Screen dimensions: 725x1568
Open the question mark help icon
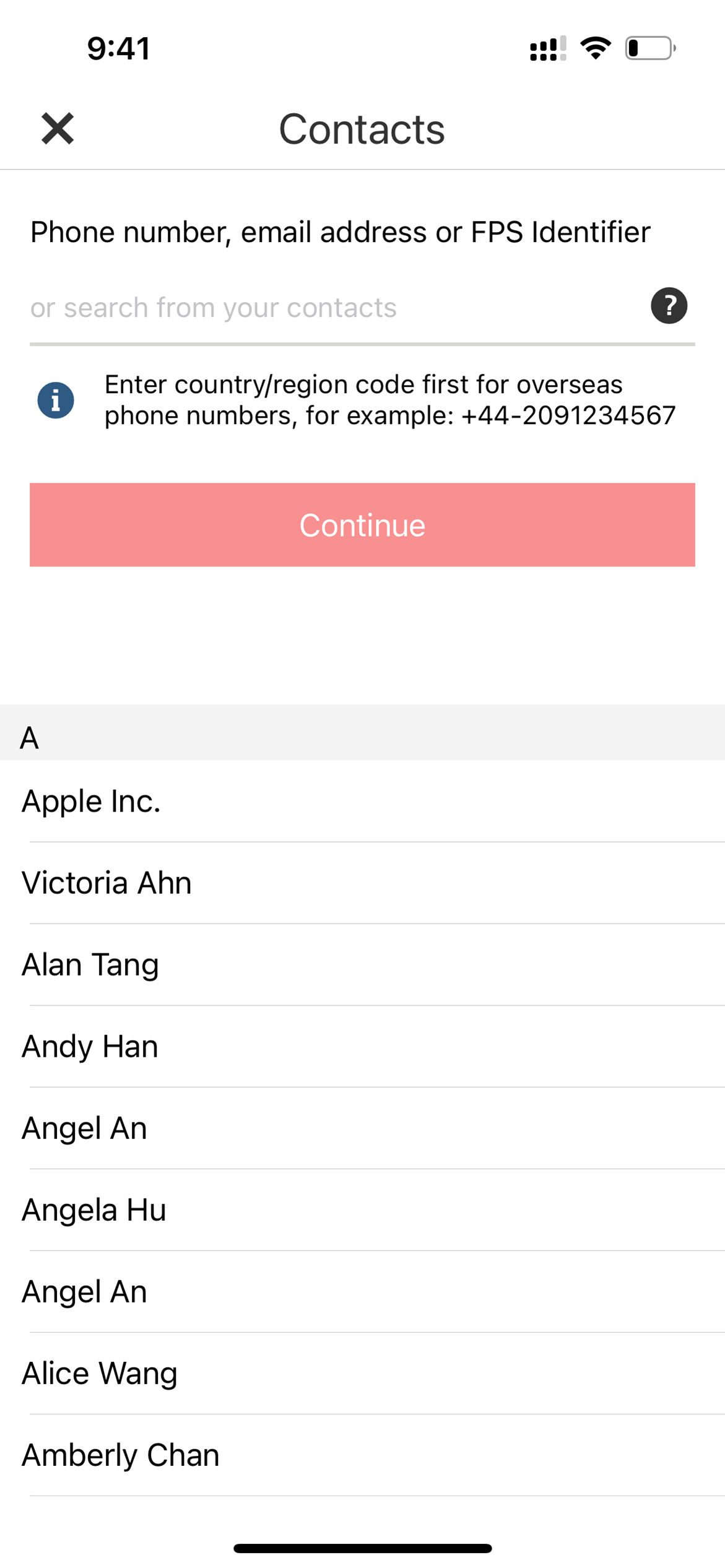(x=669, y=306)
